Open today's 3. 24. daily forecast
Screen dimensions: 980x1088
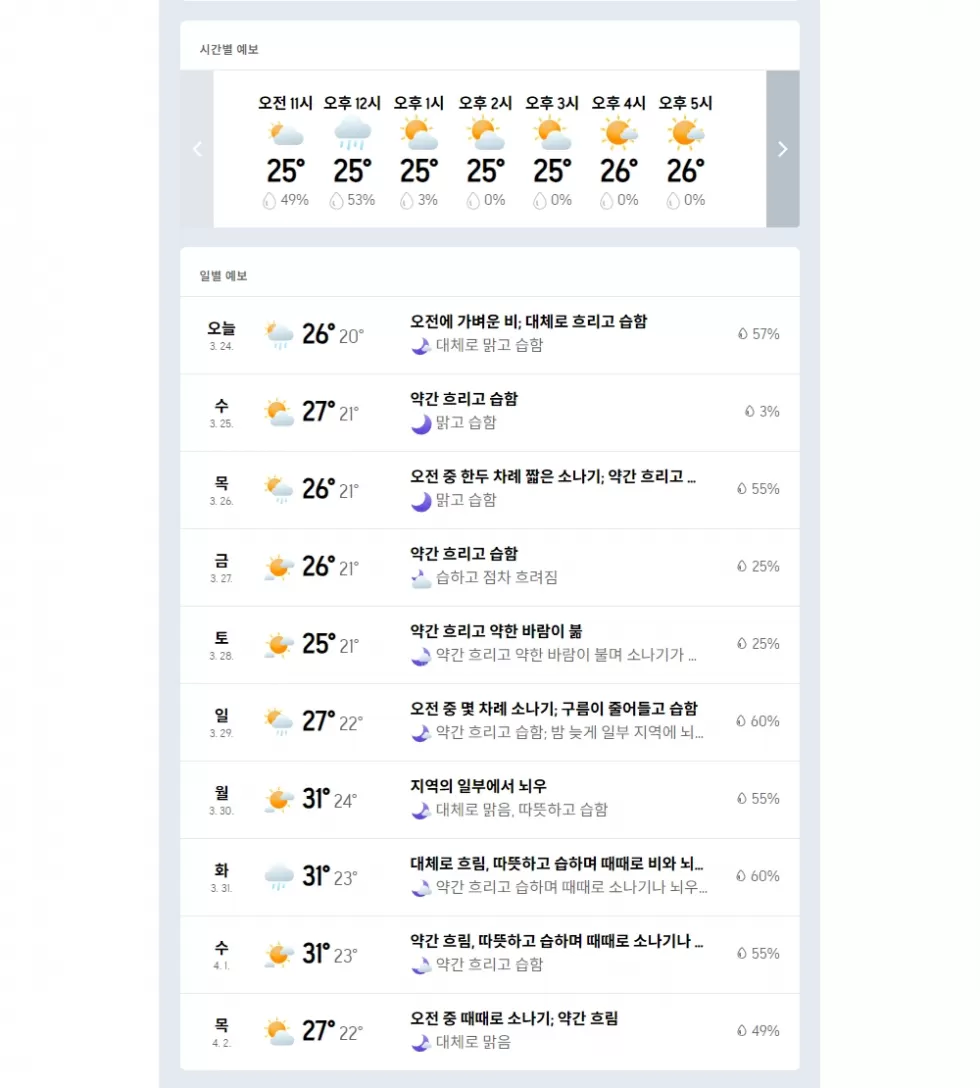tap(489, 335)
